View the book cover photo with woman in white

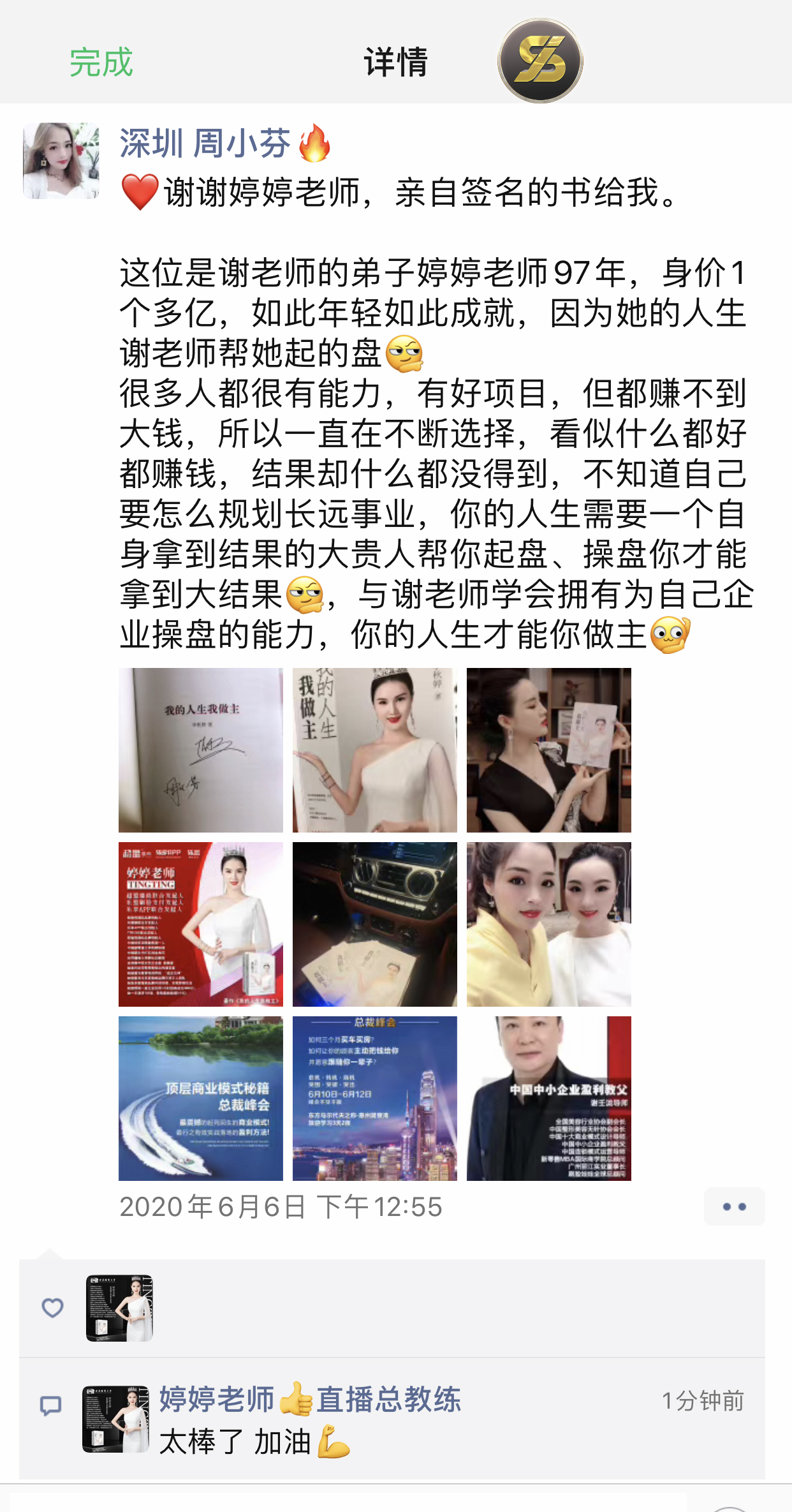[x=374, y=750]
